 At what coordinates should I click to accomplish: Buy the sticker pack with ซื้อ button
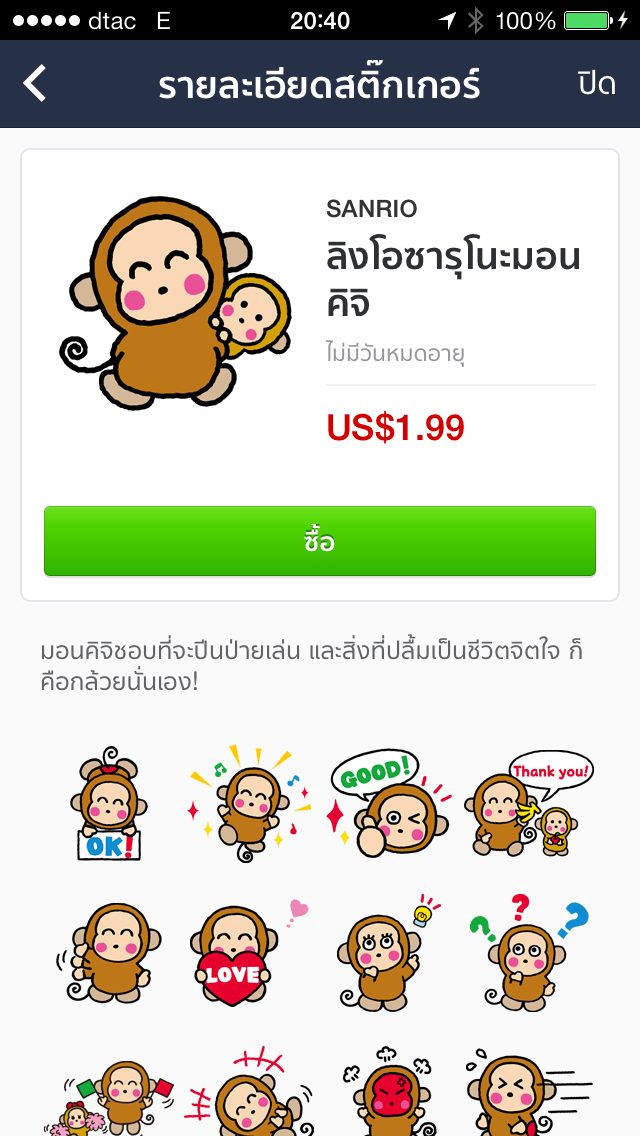[320, 541]
